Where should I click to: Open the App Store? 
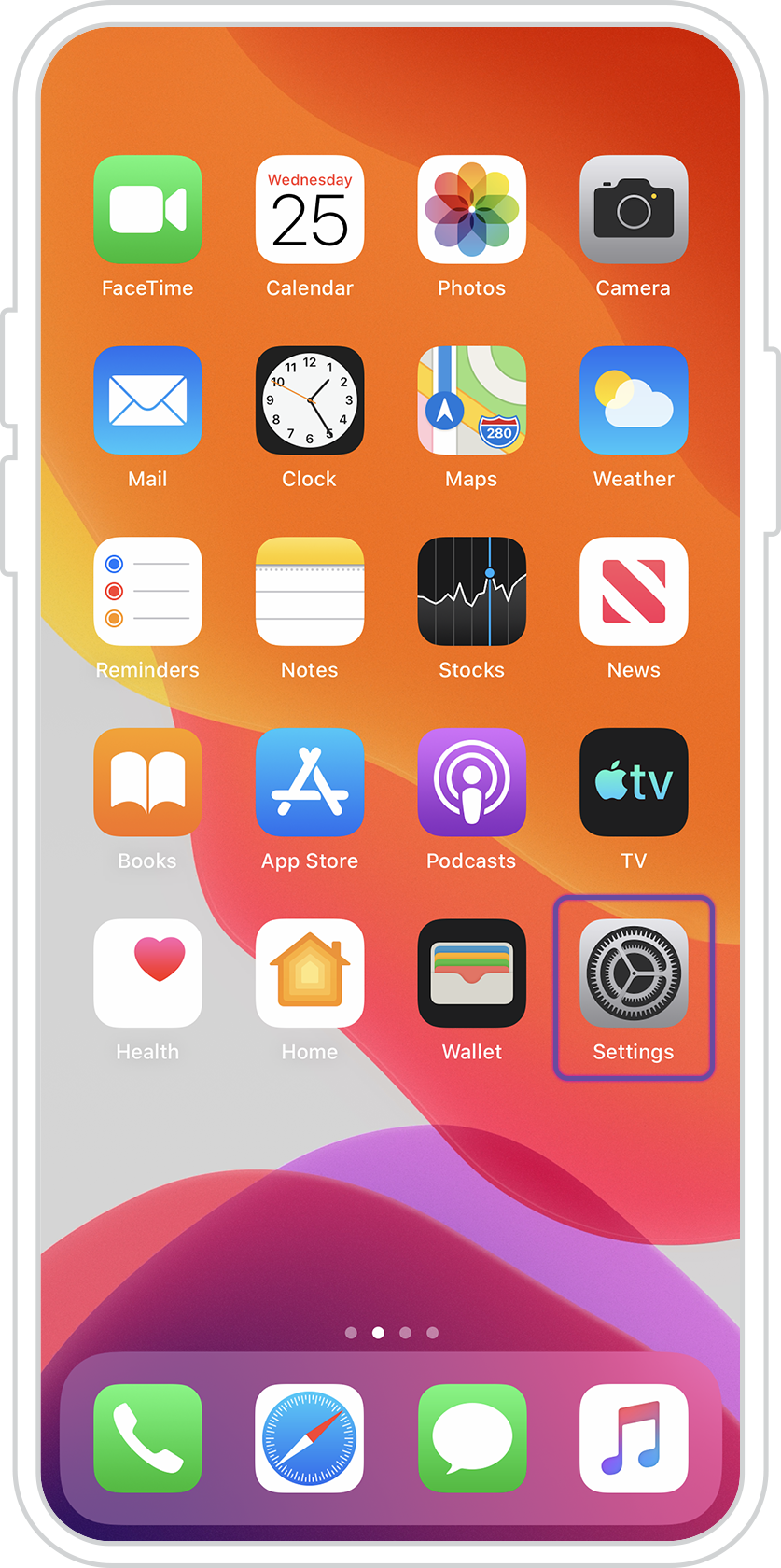click(x=310, y=782)
